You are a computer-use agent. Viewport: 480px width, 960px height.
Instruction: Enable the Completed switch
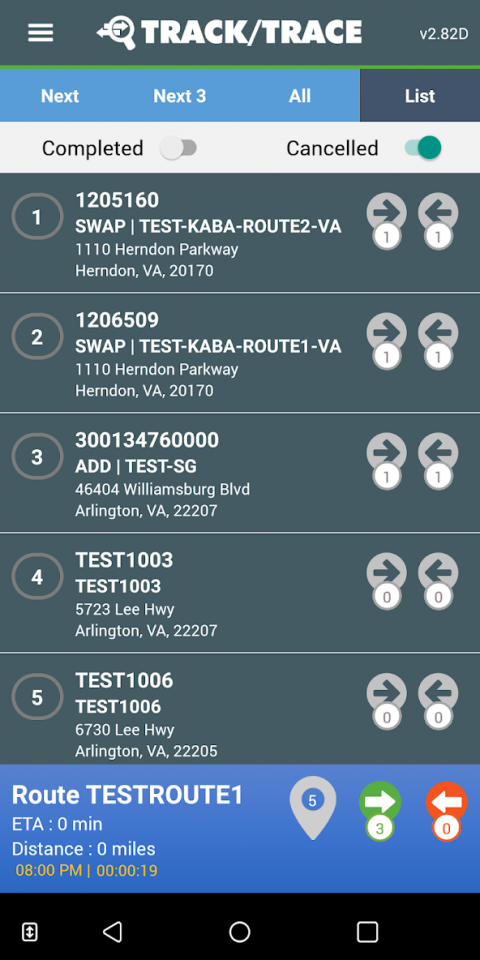(x=178, y=148)
